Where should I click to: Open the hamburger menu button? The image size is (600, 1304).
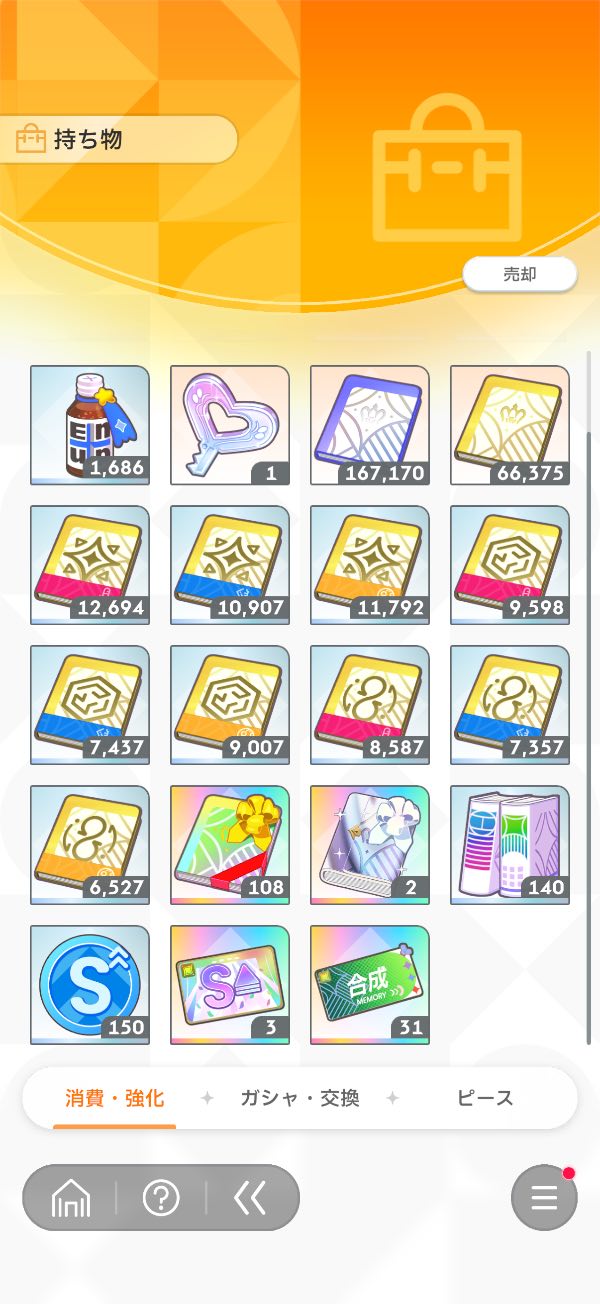(544, 1198)
